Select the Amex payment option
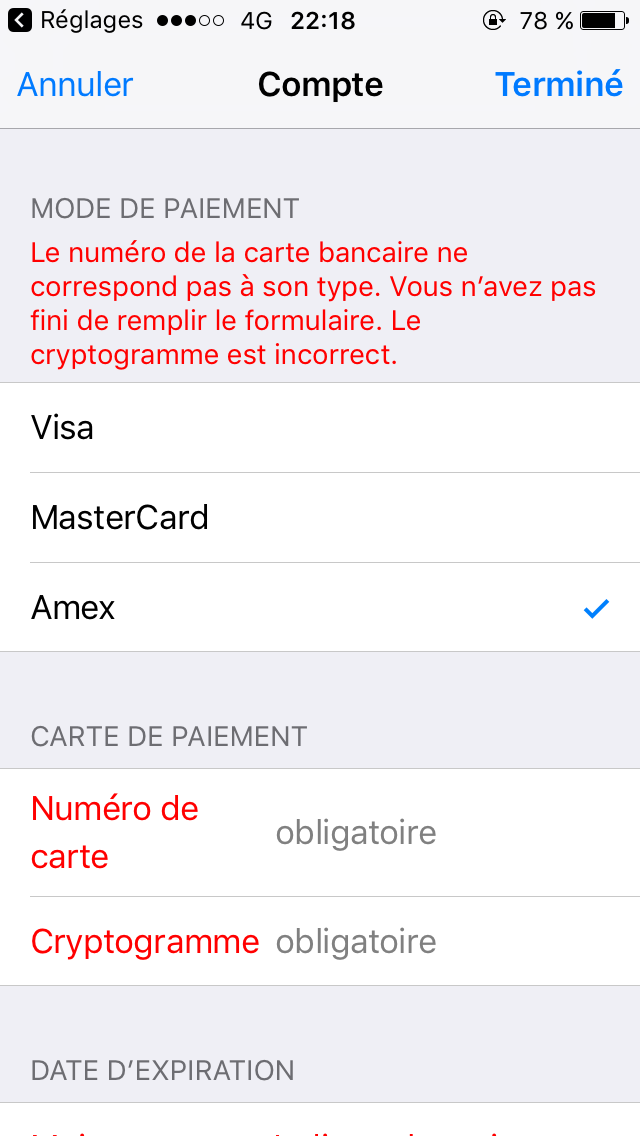Viewport: 640px width, 1136px height. pyautogui.click(x=320, y=607)
